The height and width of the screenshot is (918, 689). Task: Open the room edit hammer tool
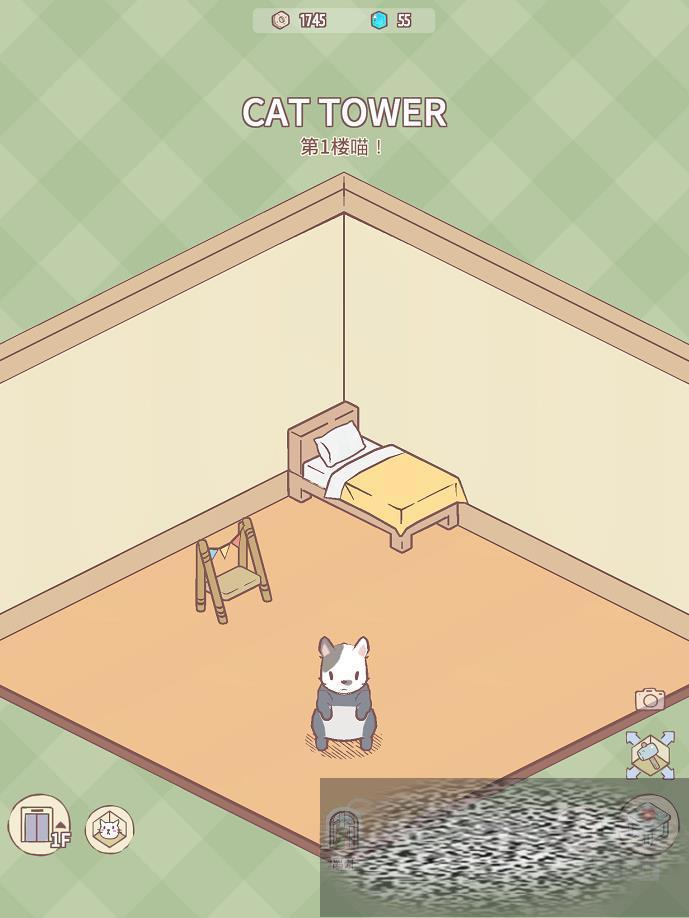650,755
